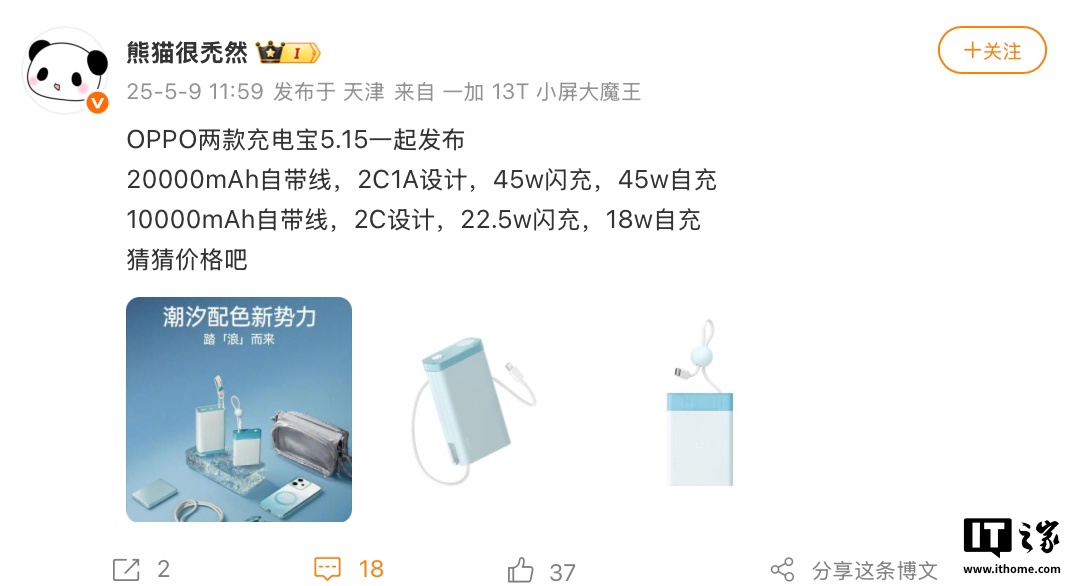Open the username 熊猫很秃然
The image size is (1078, 586).
point(187,52)
